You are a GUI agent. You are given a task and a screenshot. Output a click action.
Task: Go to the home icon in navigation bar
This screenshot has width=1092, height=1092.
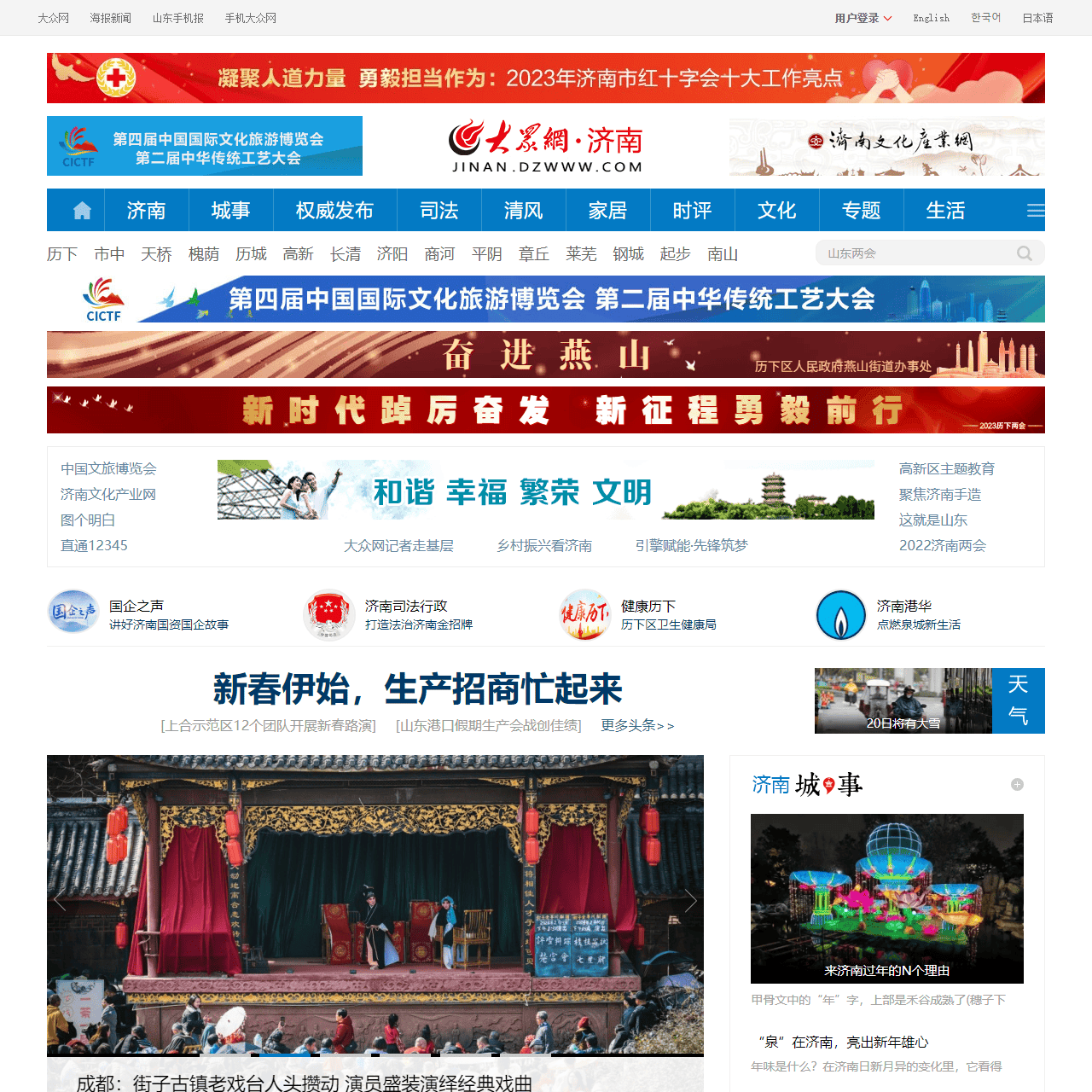(82, 211)
